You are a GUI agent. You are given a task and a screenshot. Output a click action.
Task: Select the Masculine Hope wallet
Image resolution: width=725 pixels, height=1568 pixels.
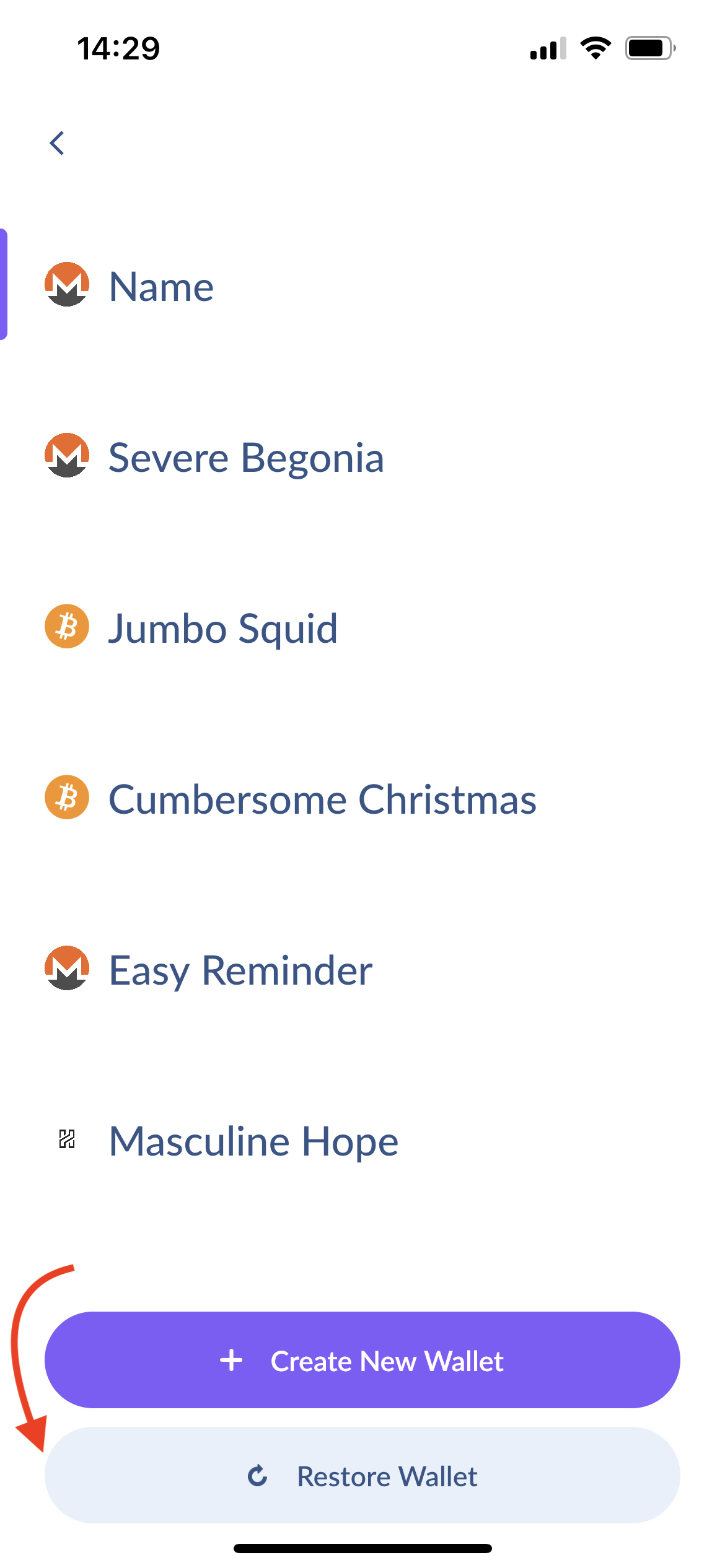tap(253, 1141)
